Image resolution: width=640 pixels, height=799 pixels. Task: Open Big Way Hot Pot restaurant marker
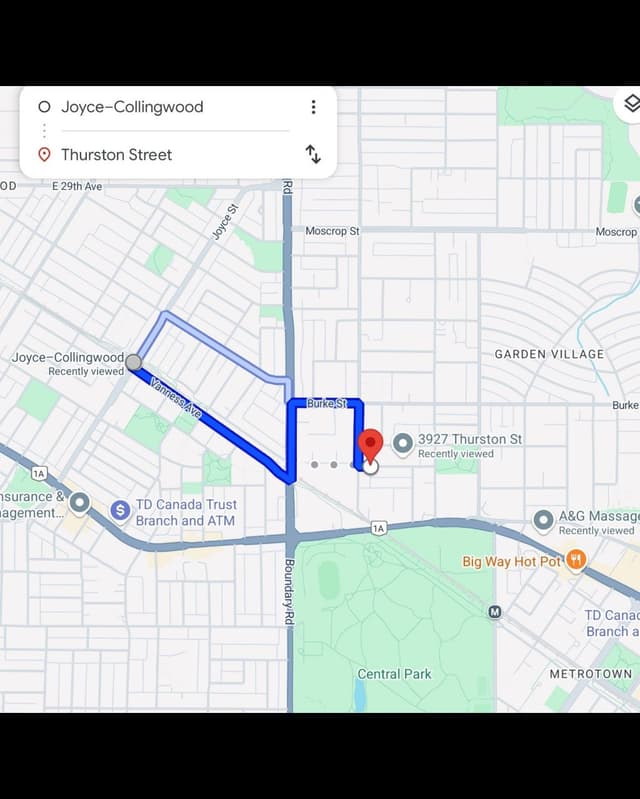coord(575,560)
